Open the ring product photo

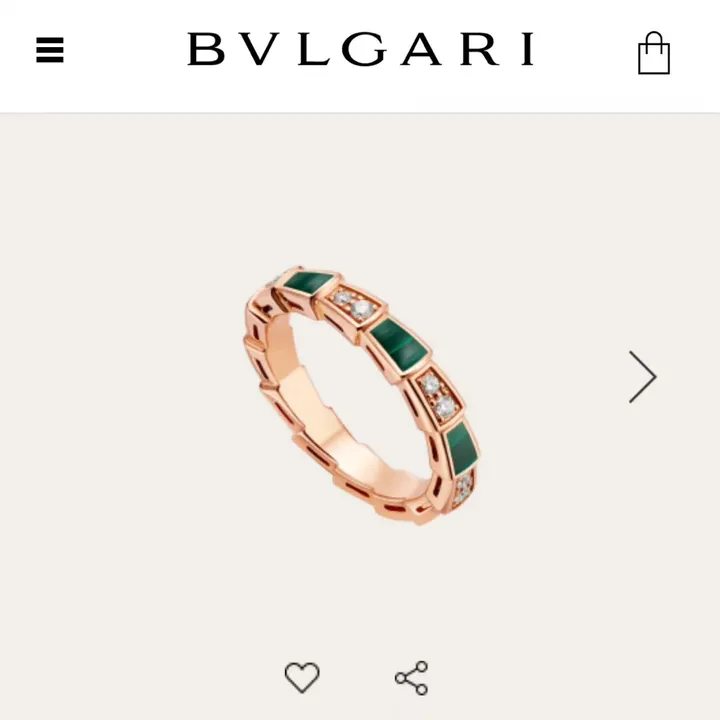(361, 395)
